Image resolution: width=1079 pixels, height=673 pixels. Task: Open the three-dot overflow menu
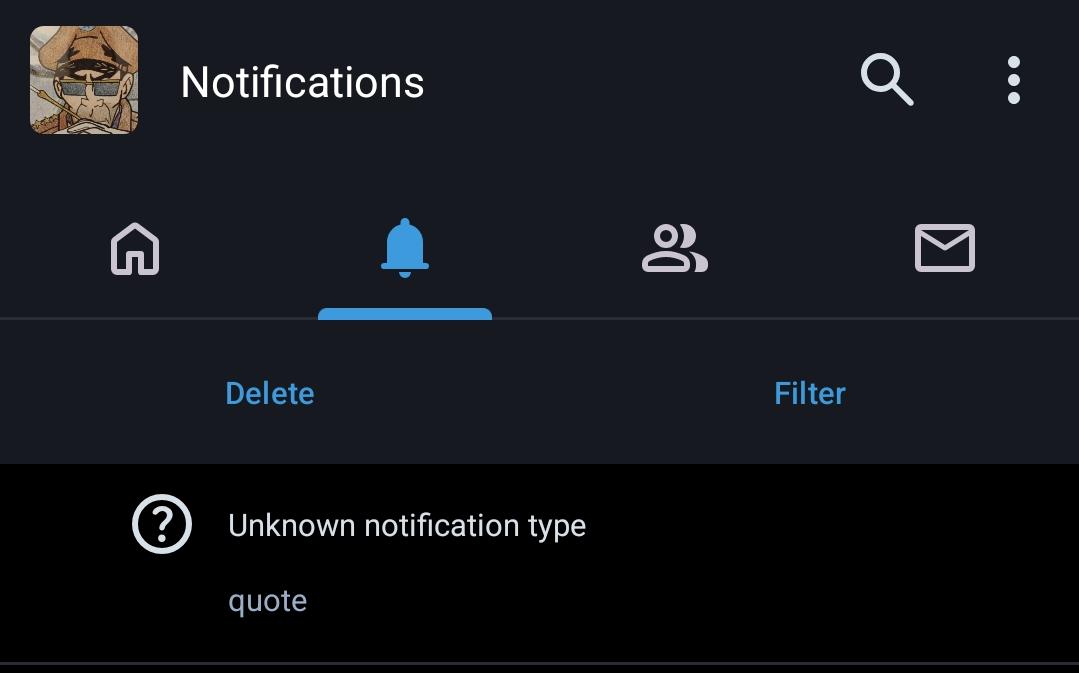1013,80
